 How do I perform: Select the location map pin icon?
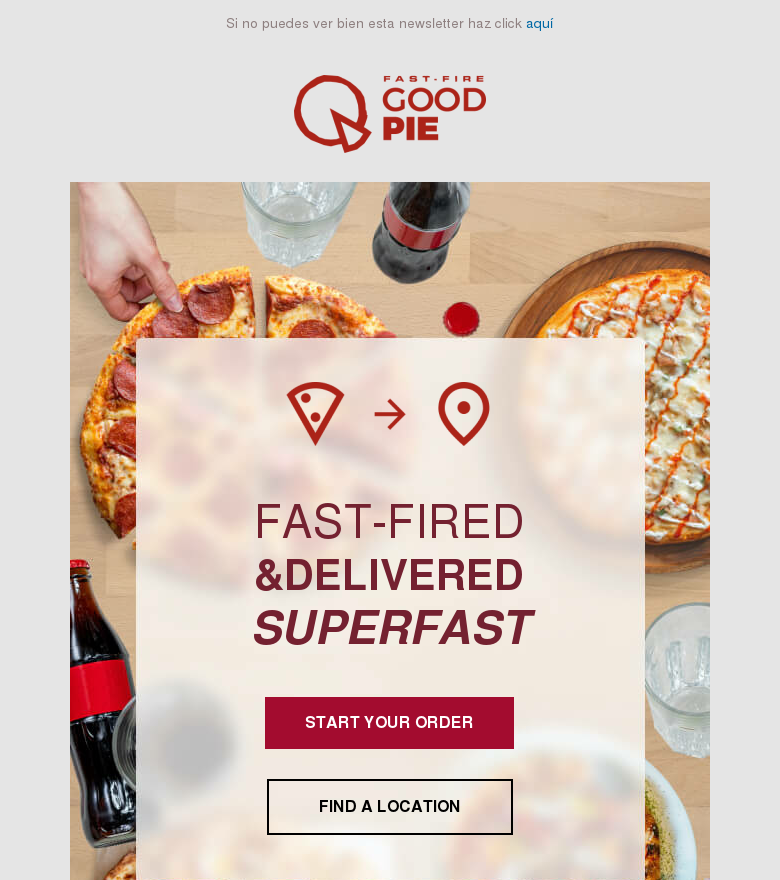pyautogui.click(x=463, y=413)
